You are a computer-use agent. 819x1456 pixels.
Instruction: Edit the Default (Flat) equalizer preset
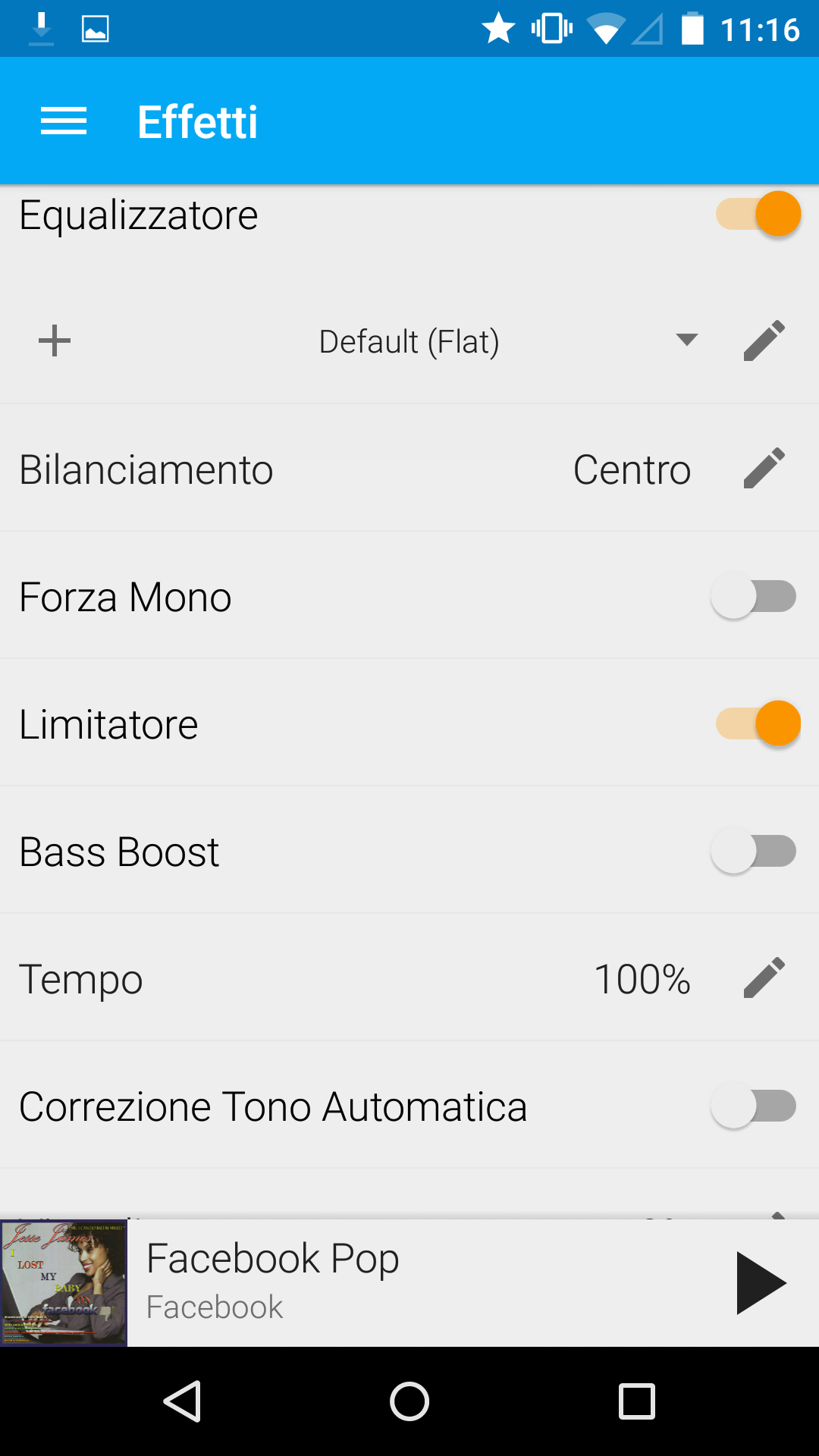[764, 340]
